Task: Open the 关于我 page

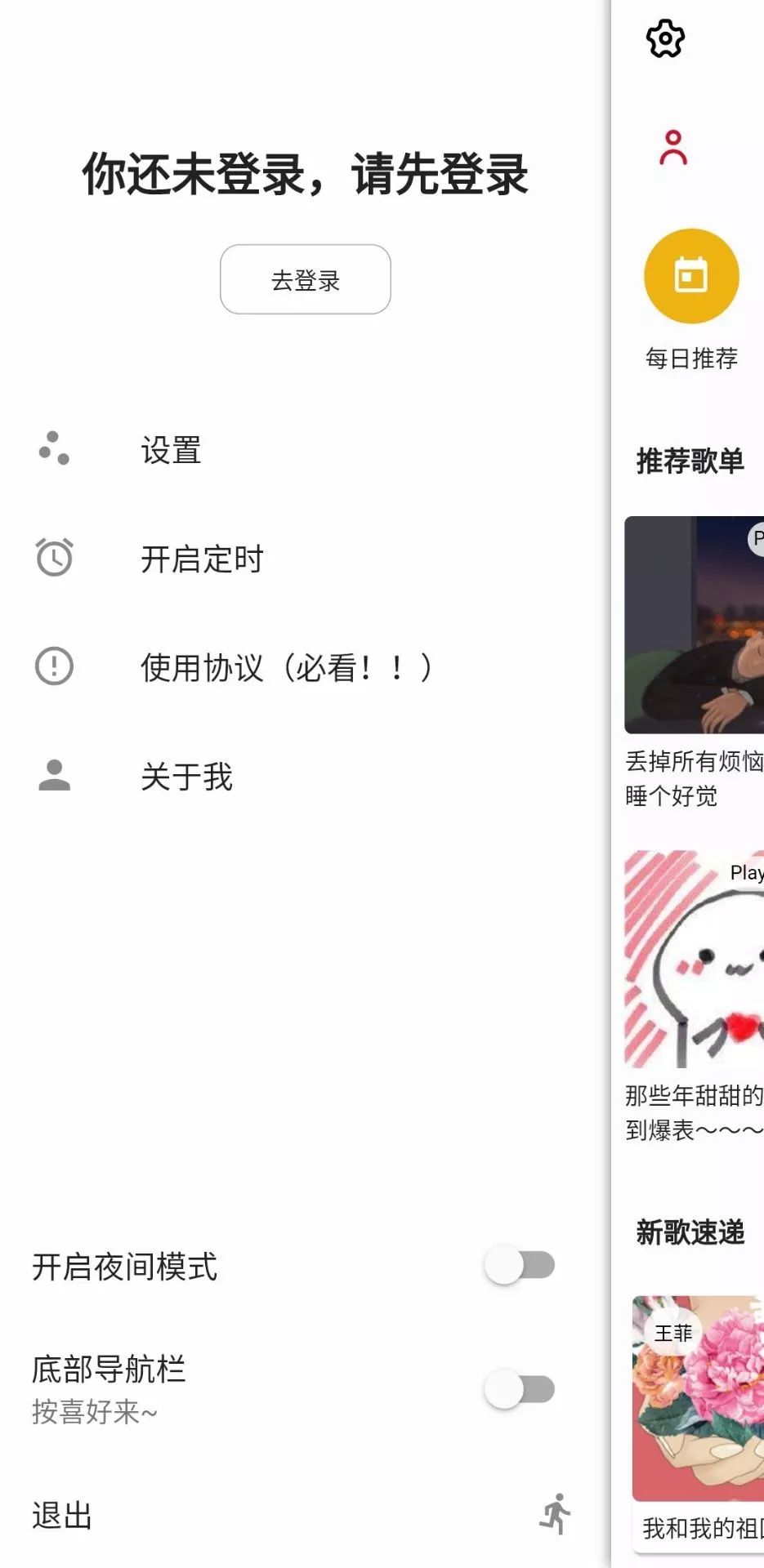Action: coord(186,778)
